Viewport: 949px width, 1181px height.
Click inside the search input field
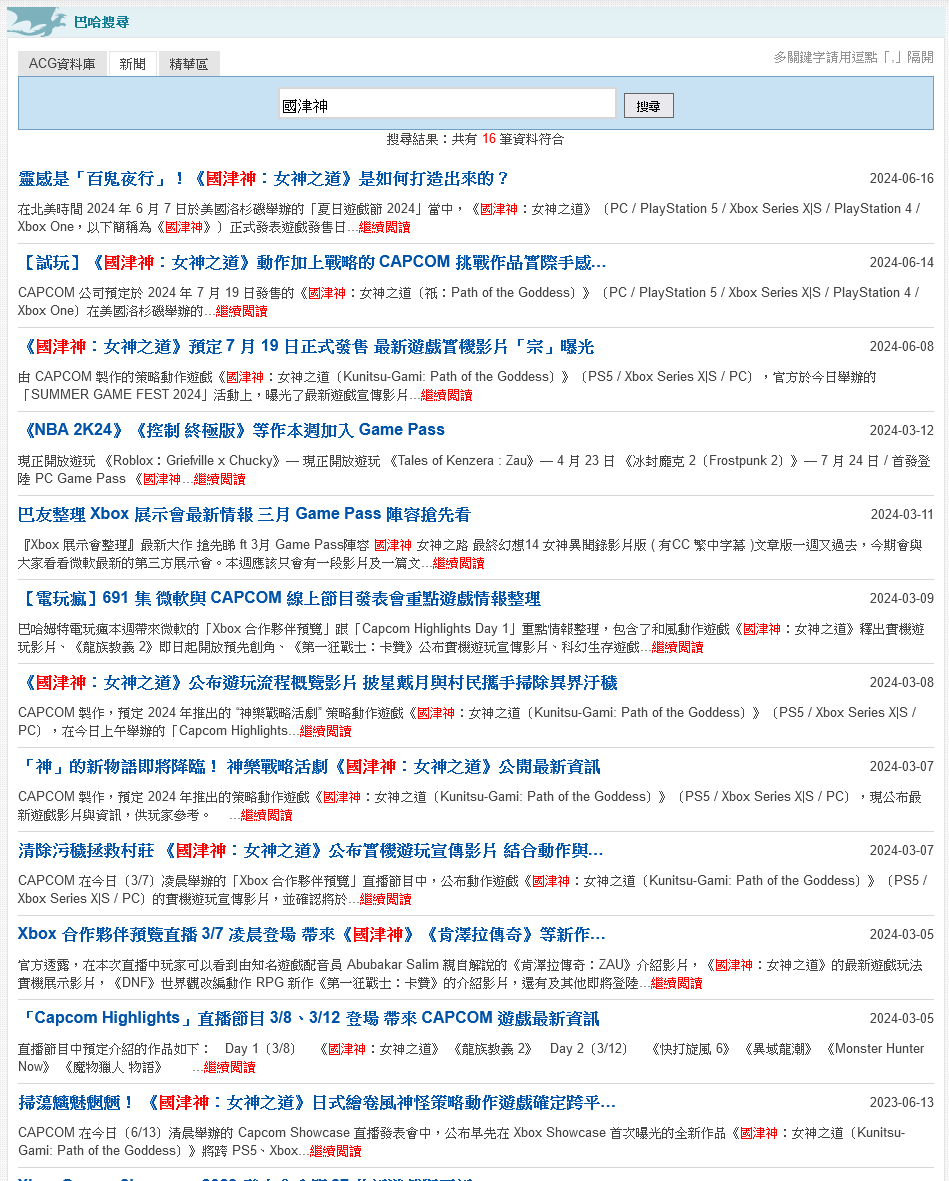point(446,103)
